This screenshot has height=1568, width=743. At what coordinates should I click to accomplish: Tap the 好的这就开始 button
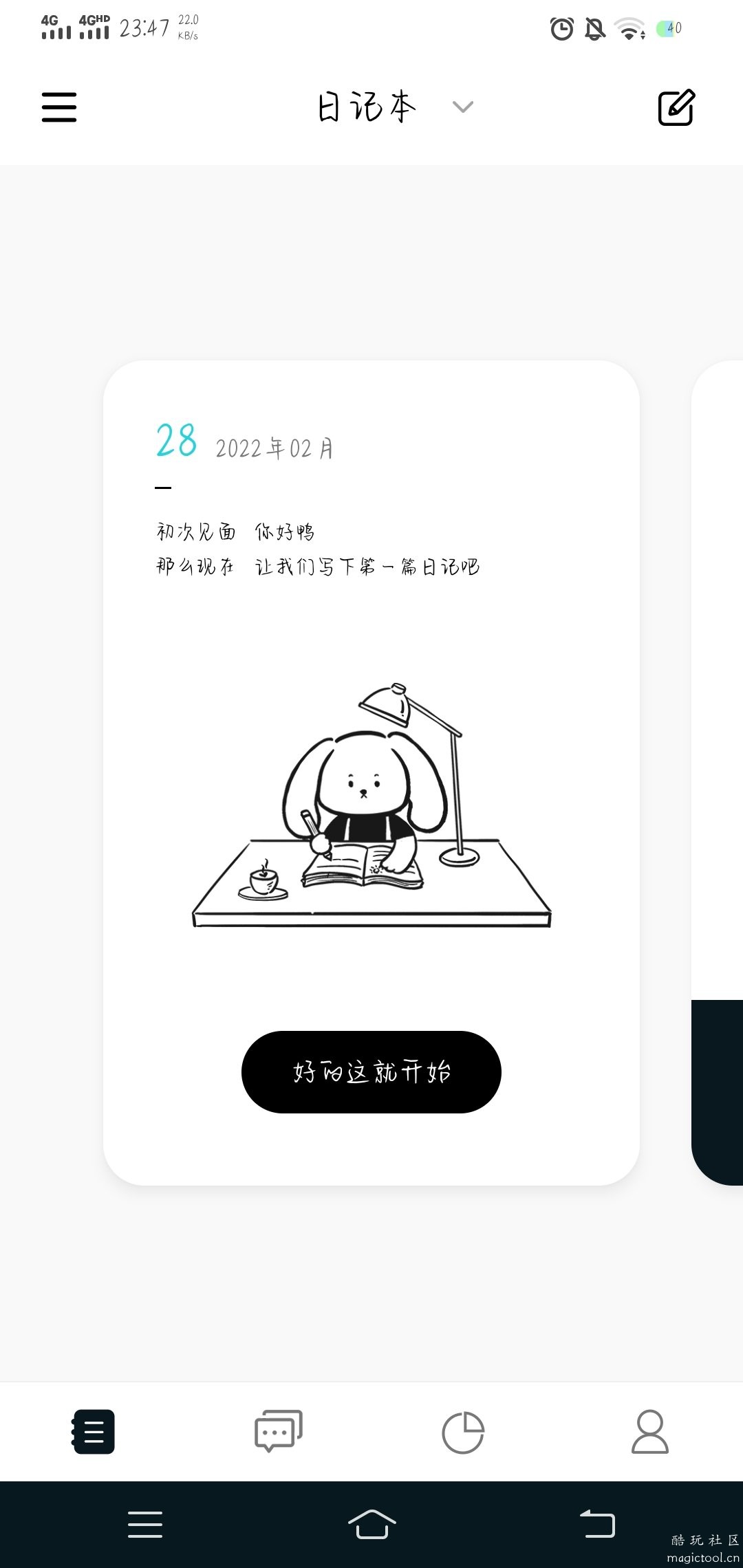pos(371,1071)
